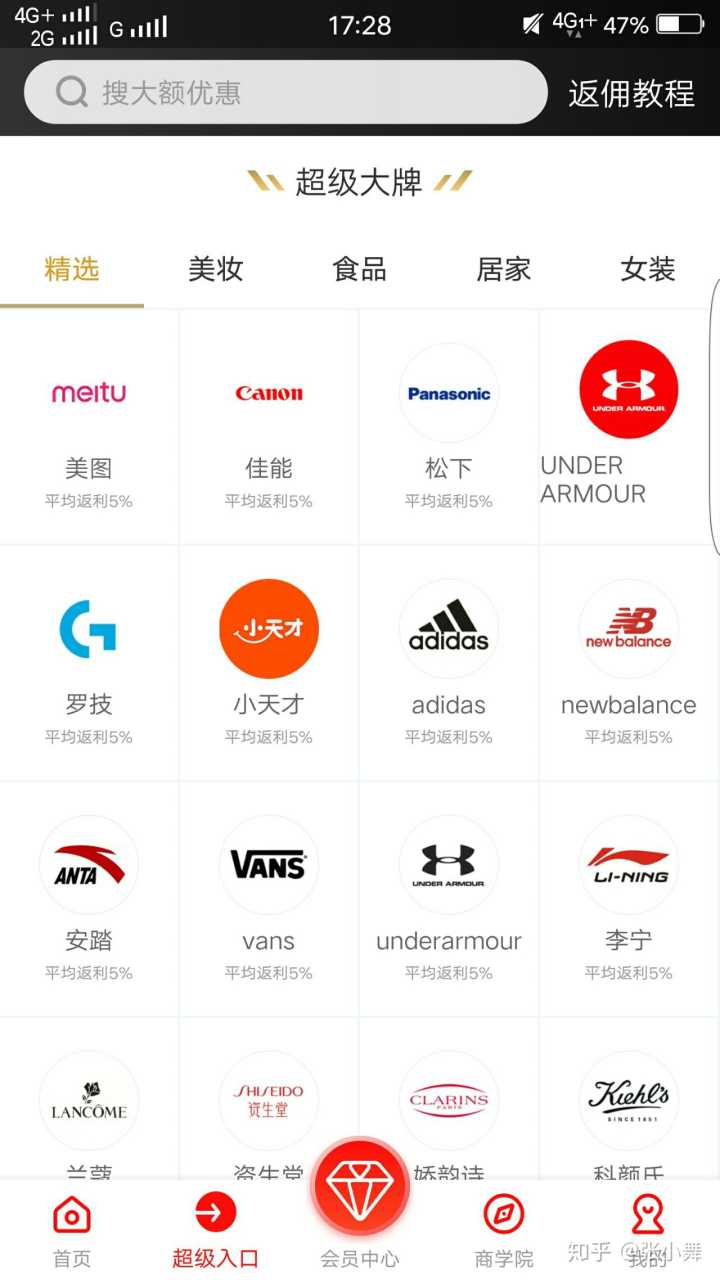The image size is (720, 1280).
Task: Switch to the 商学院 tab
Action: pos(504,1230)
